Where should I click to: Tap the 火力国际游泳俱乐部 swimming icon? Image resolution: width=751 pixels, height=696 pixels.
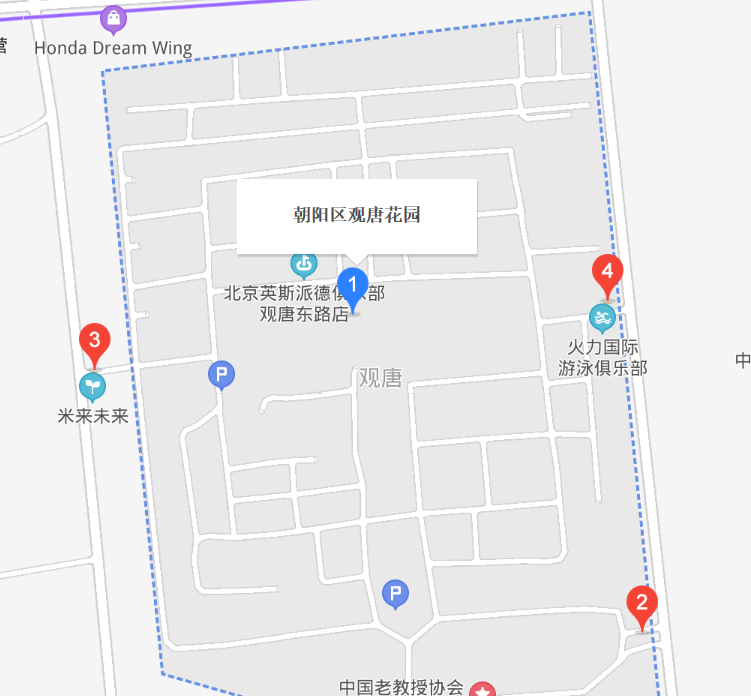click(602, 319)
